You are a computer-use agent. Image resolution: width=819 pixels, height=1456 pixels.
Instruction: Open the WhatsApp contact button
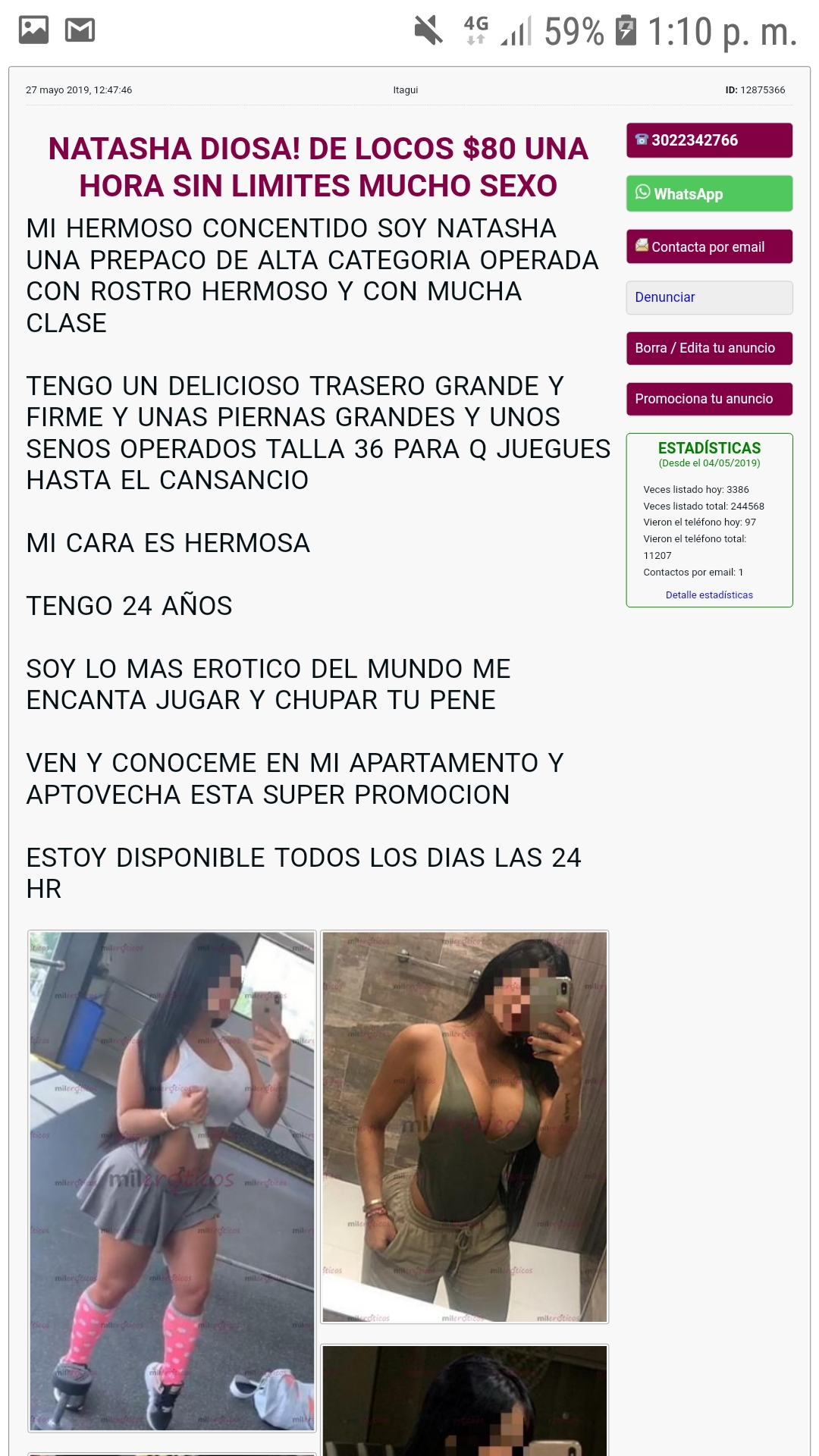[x=709, y=193]
